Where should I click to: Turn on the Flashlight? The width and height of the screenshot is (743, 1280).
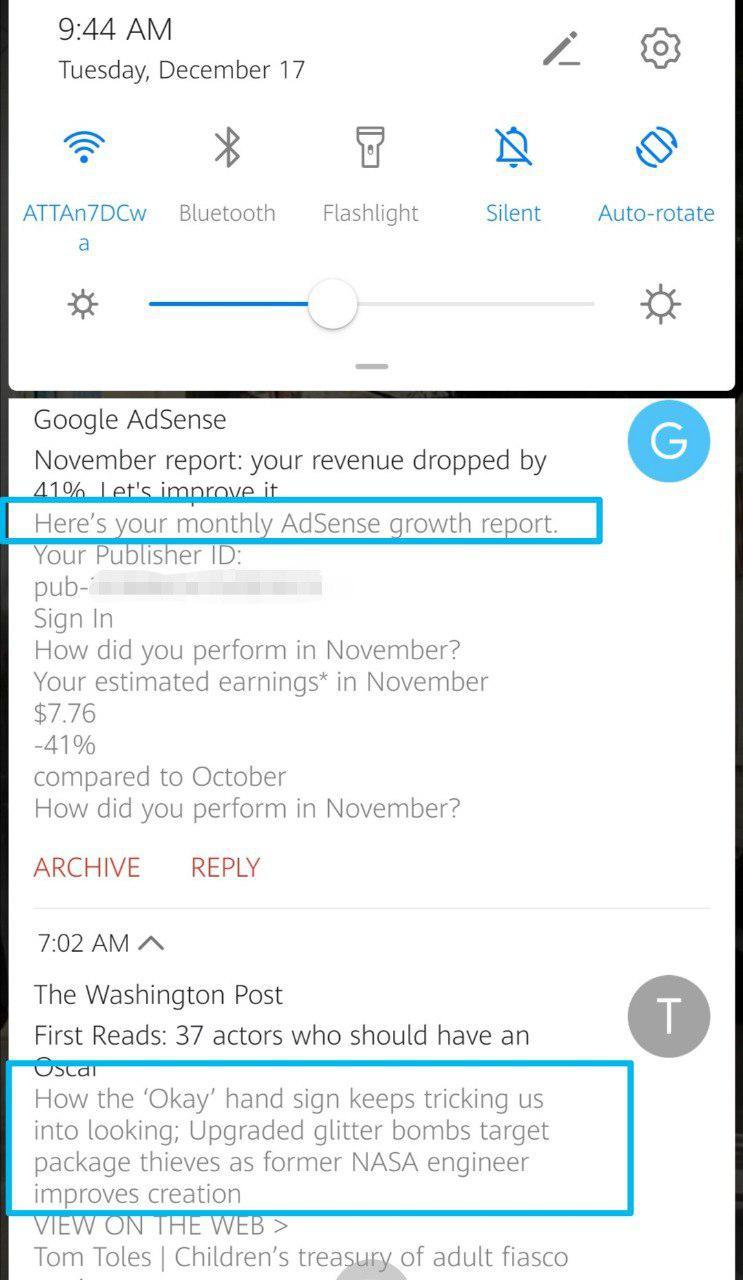coord(370,149)
